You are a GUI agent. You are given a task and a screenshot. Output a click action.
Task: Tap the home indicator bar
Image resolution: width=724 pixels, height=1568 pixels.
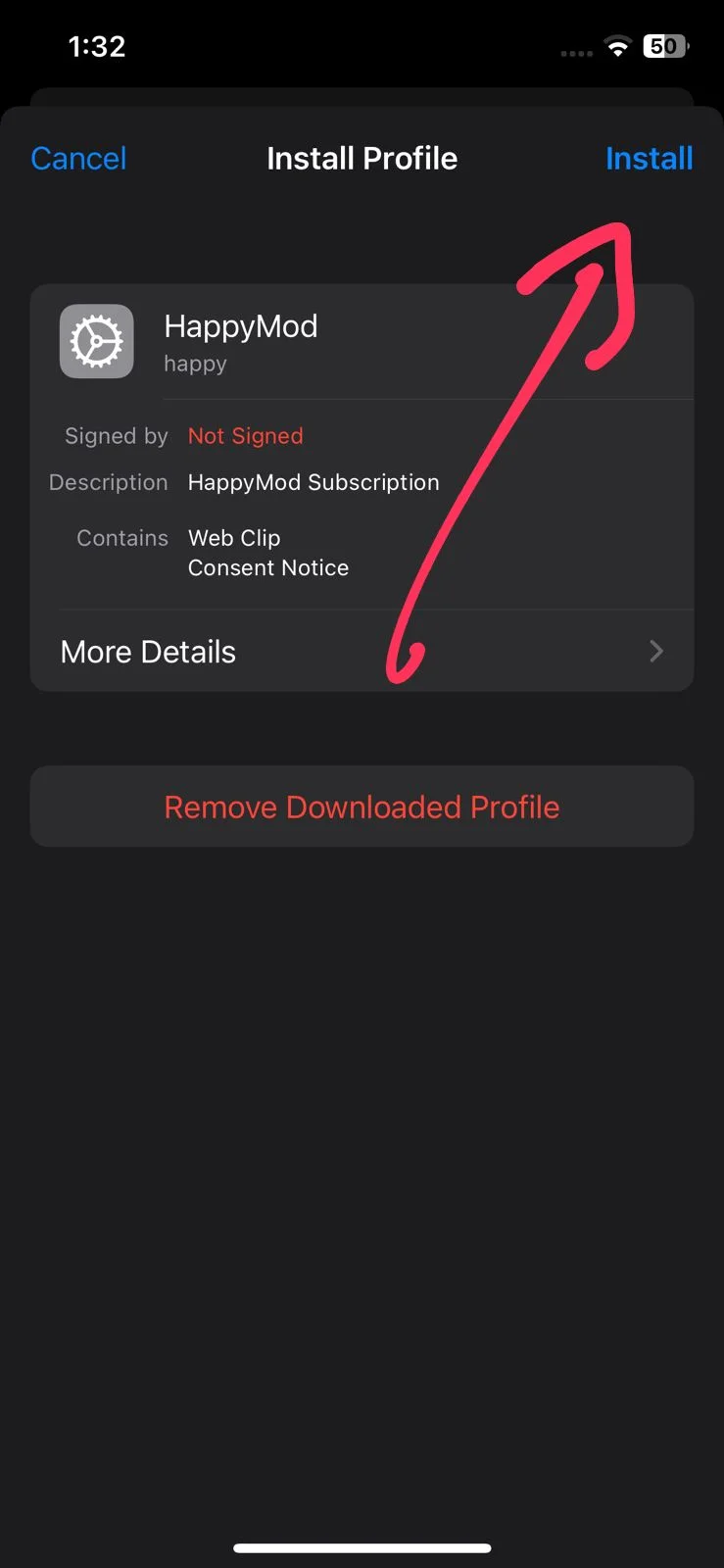(x=362, y=1548)
